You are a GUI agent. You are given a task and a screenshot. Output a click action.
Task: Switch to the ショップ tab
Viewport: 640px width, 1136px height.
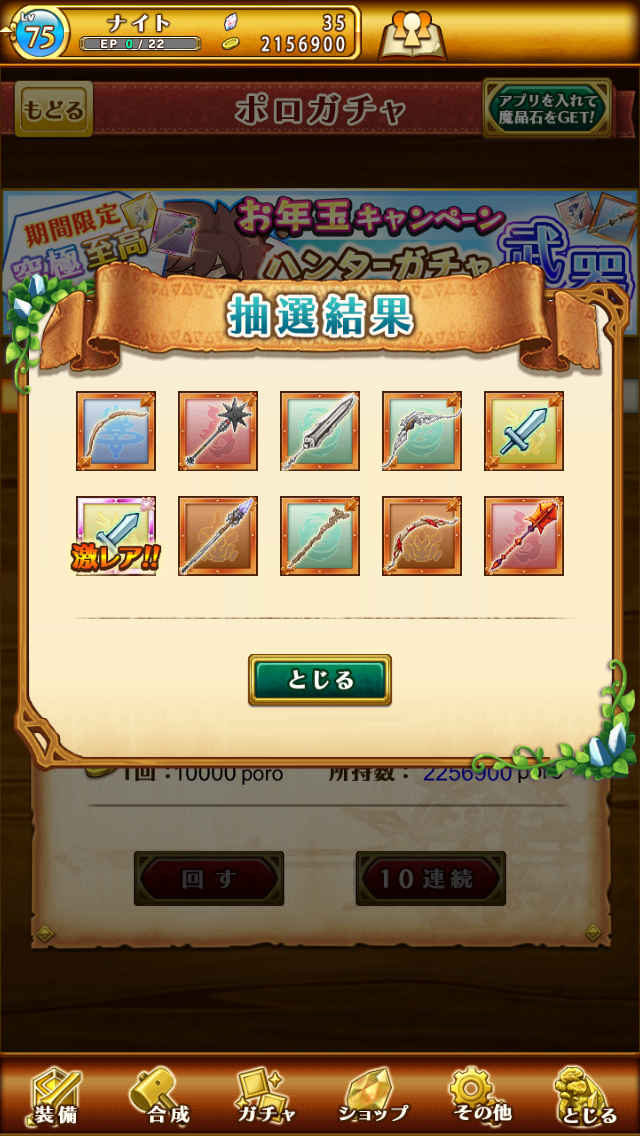373,1095
